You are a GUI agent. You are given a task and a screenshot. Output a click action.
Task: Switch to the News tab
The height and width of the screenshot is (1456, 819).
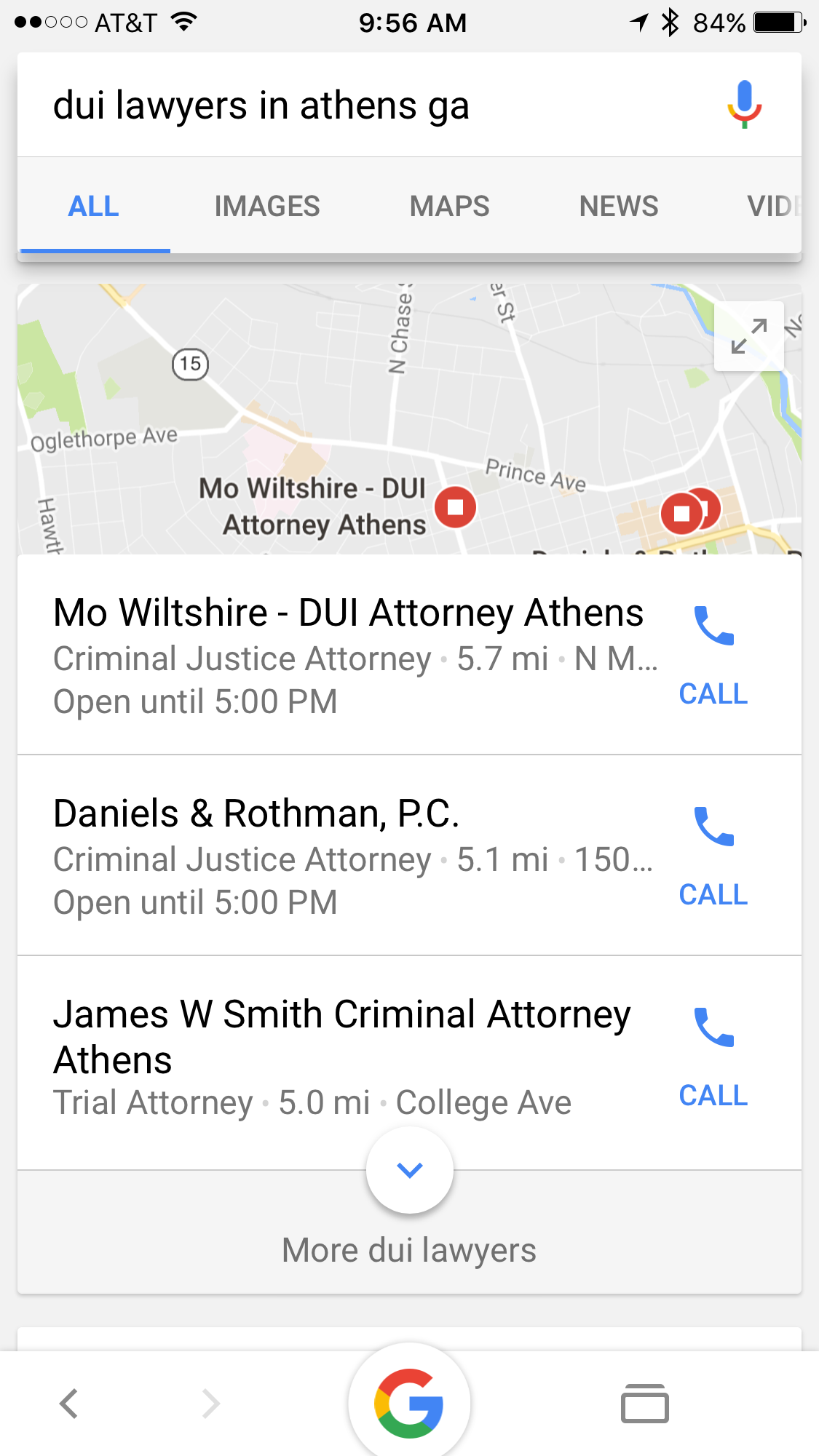point(618,207)
